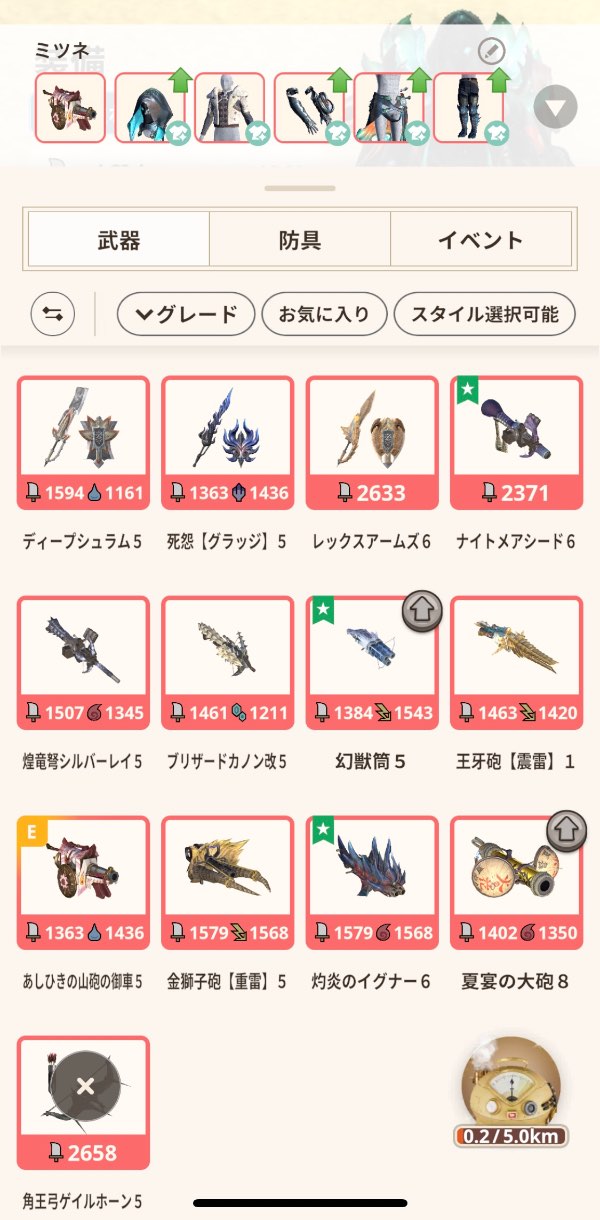The width and height of the screenshot is (600, 1220).
Task: Open the 0.2/5.0km distance gauge
Action: (x=511, y=1092)
